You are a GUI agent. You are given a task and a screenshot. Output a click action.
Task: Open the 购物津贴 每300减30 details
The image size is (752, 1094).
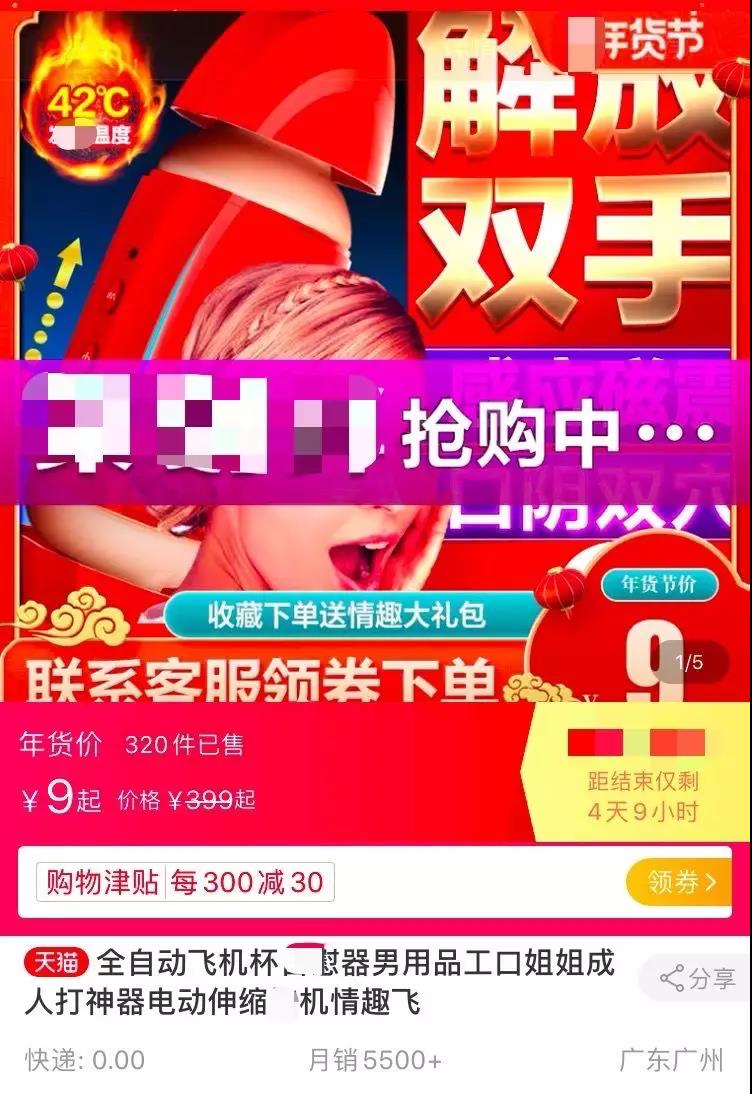[x=186, y=882]
